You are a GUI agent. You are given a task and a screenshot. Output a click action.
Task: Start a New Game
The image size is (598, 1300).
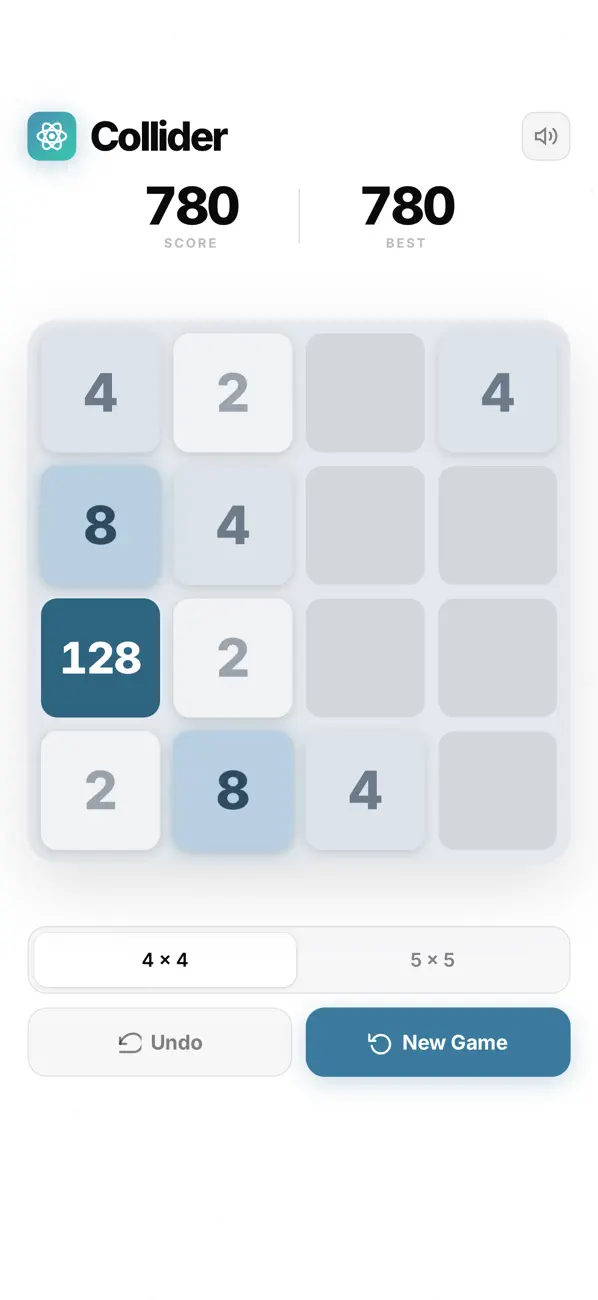[438, 1042]
